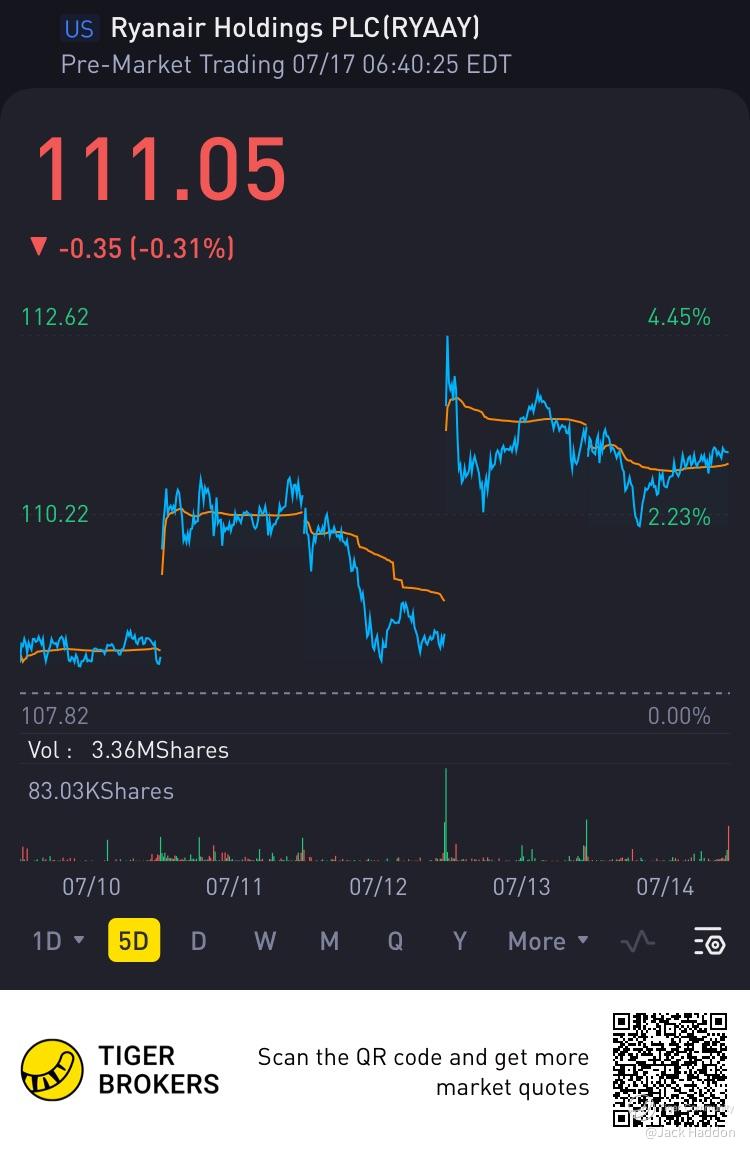Switch to the yearly Y chart

coord(460,941)
